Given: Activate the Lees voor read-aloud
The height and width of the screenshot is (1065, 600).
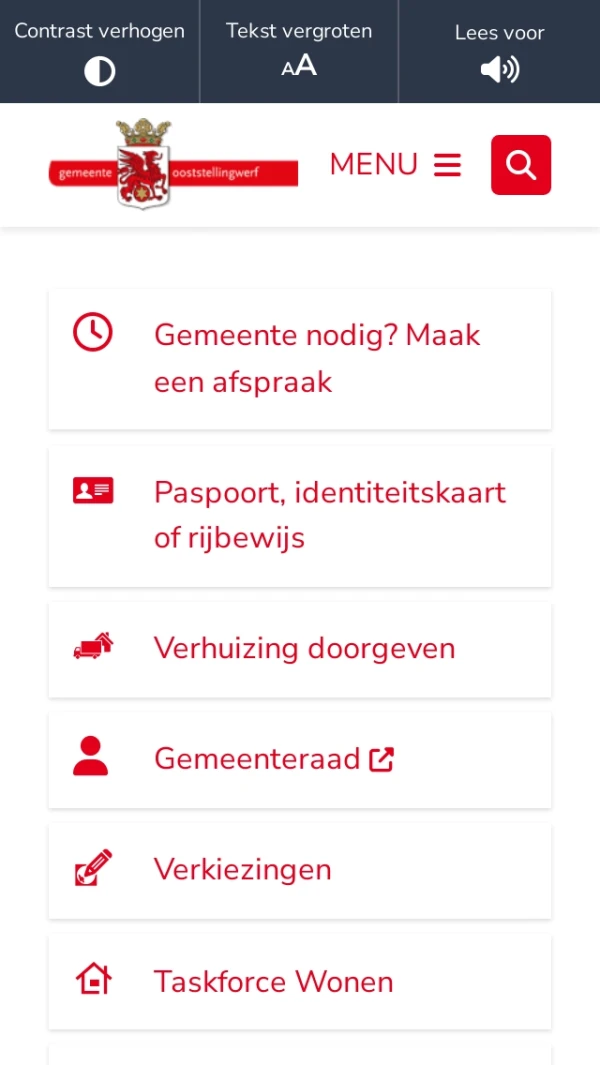Looking at the screenshot, I should [499, 52].
